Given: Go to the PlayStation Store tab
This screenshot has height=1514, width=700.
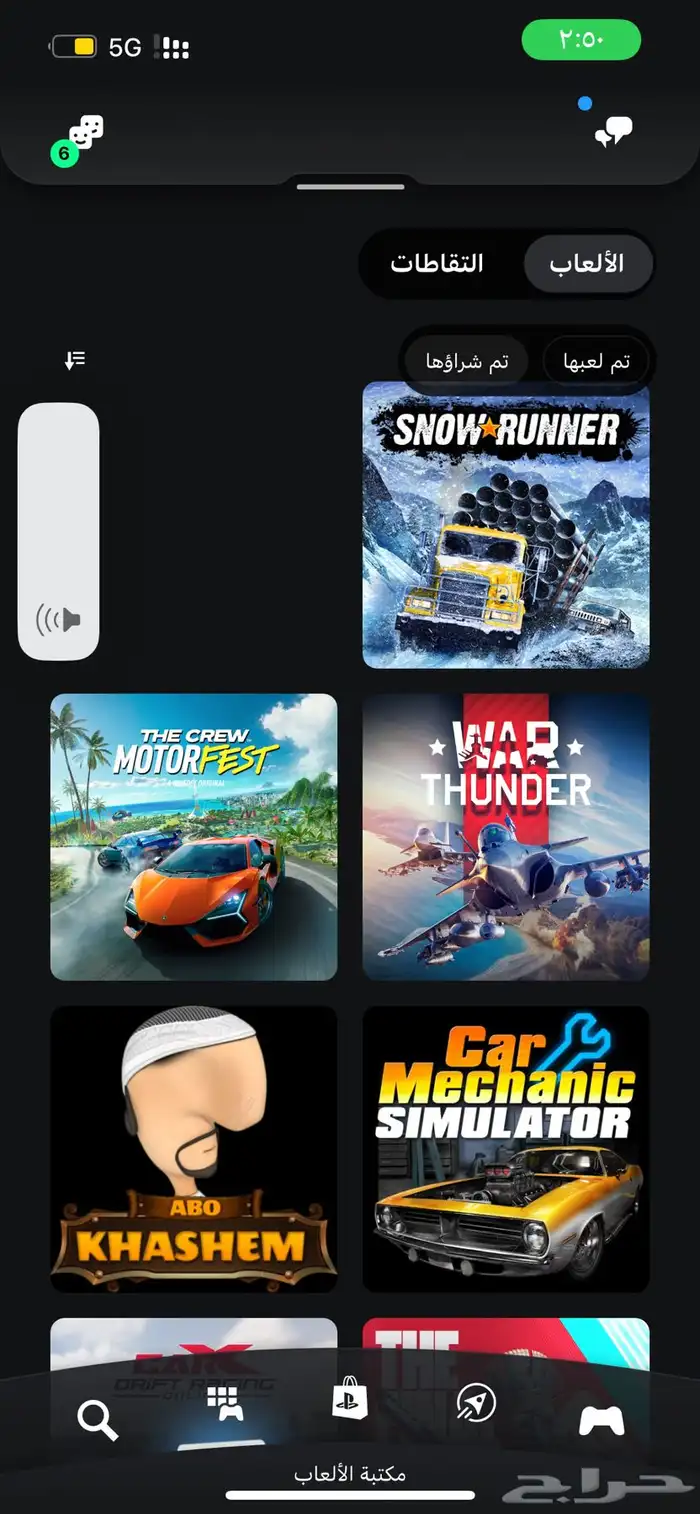Looking at the screenshot, I should pos(350,1399).
